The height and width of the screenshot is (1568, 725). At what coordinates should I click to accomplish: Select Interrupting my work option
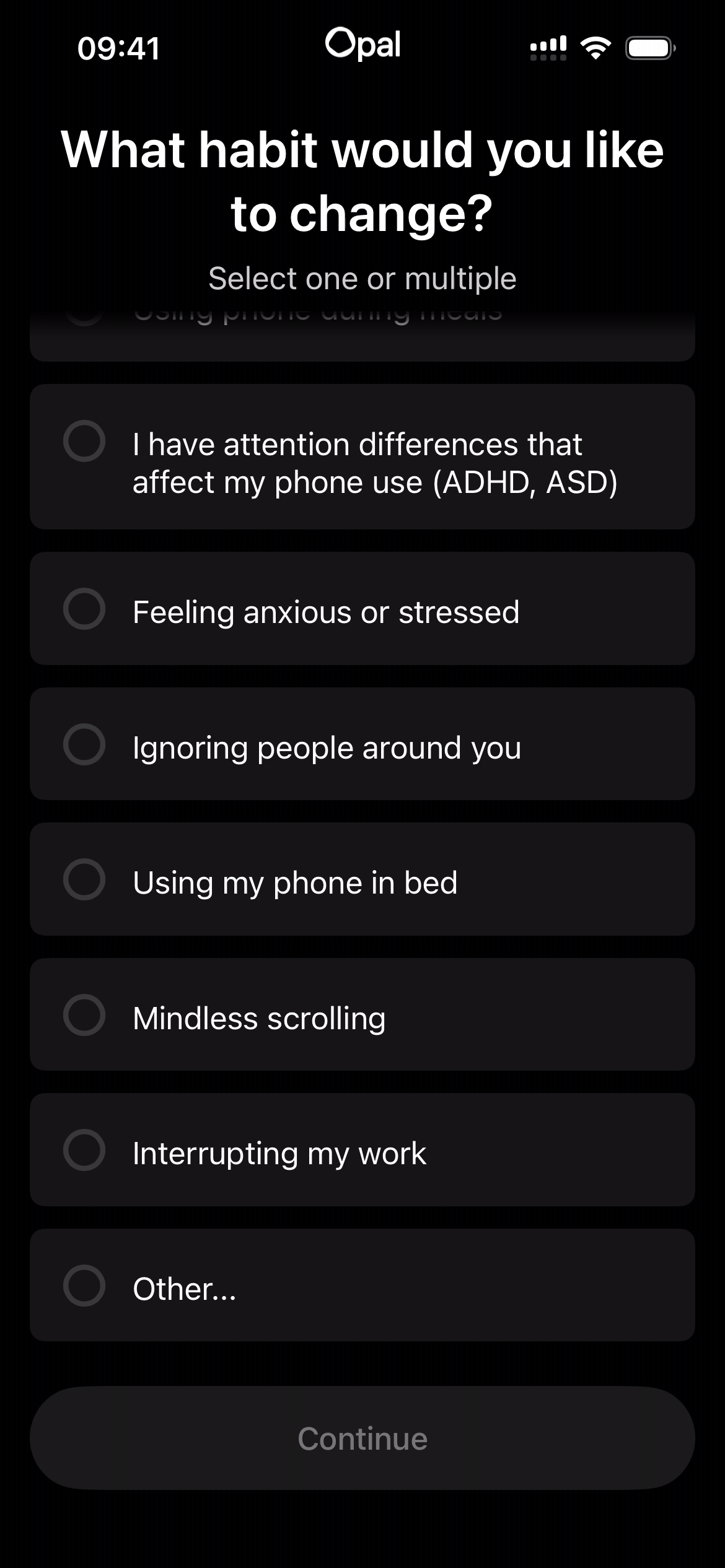pyautogui.click(x=362, y=1150)
